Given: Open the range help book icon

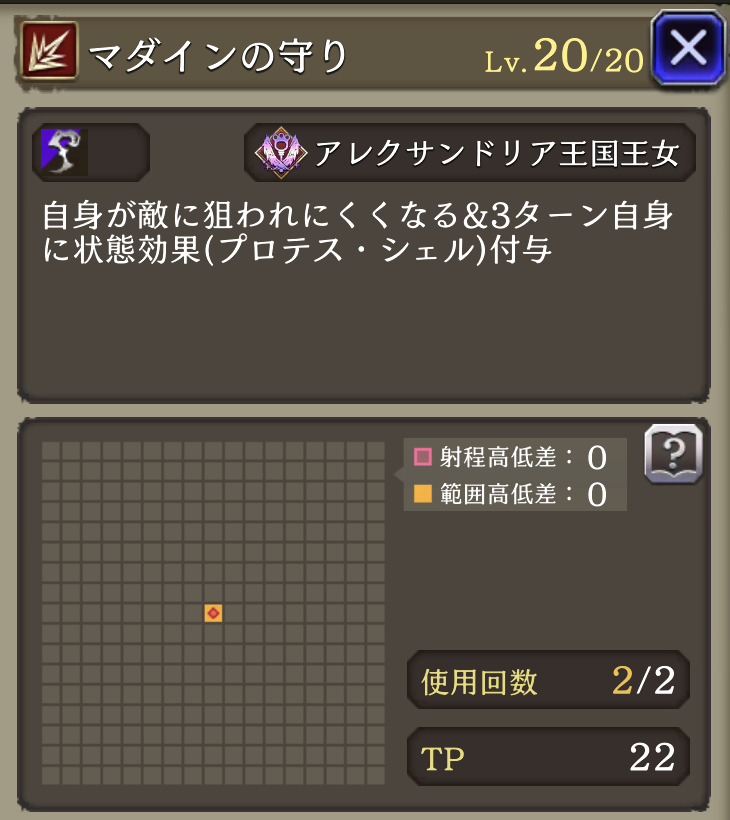Looking at the screenshot, I should tap(673, 454).
